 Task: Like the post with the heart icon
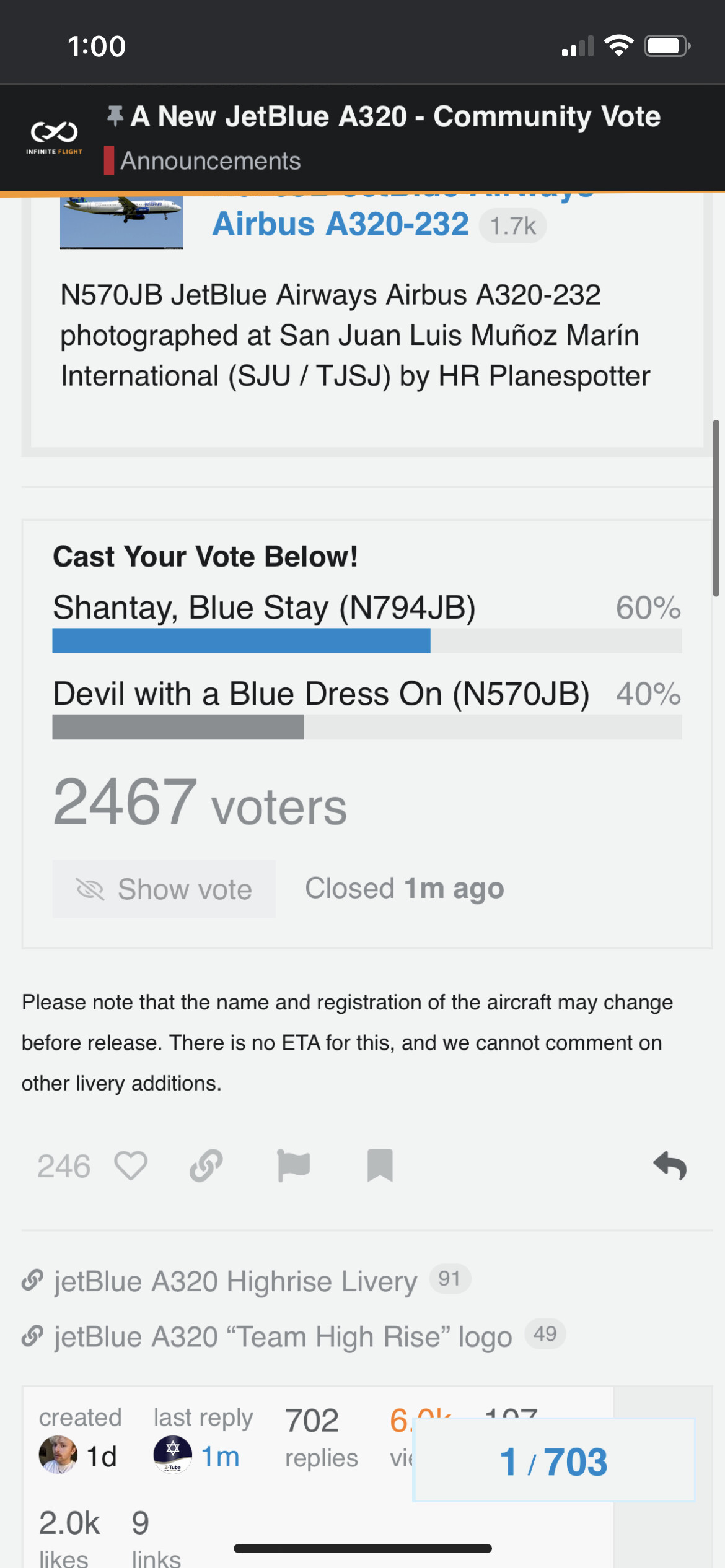[131, 1166]
